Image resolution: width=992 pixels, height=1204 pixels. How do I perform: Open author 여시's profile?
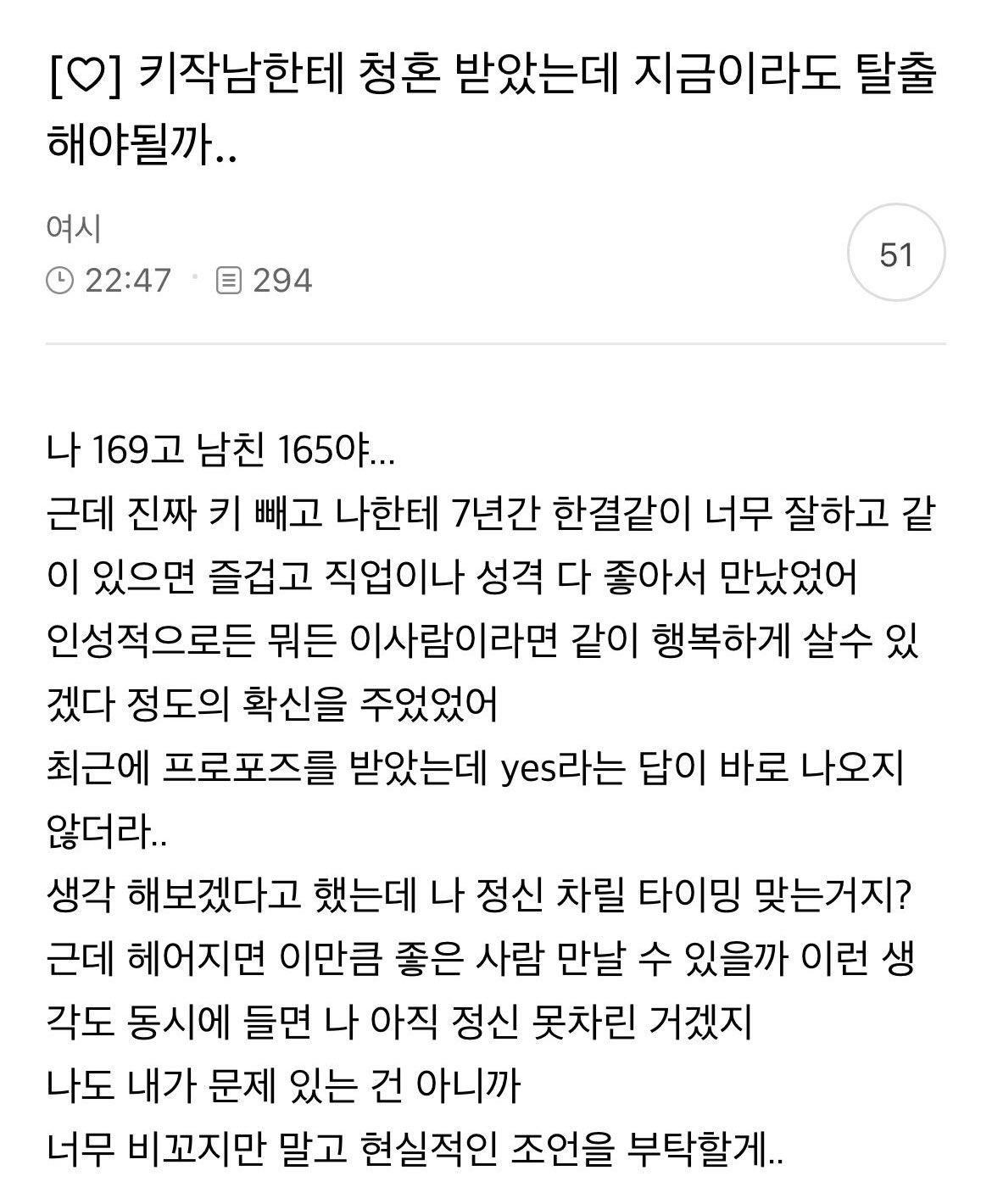tap(75, 229)
